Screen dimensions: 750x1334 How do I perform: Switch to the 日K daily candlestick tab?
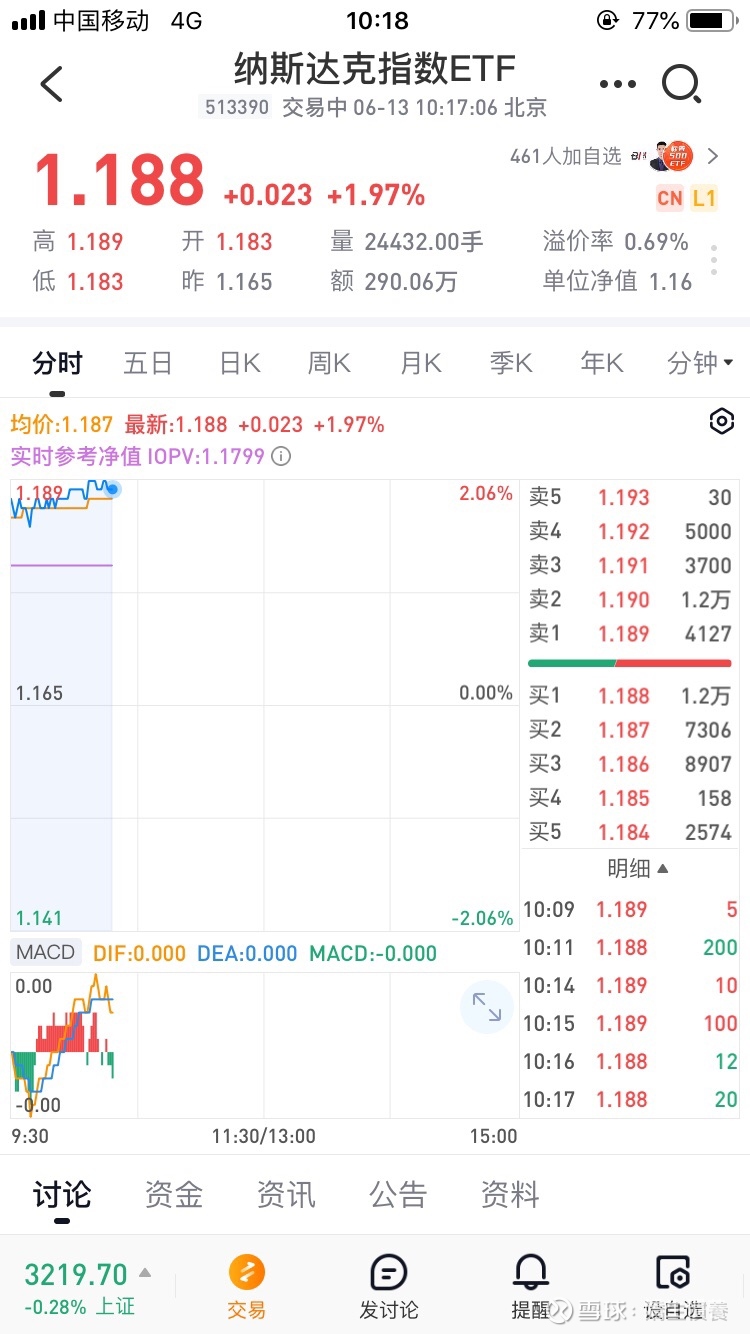coord(238,363)
